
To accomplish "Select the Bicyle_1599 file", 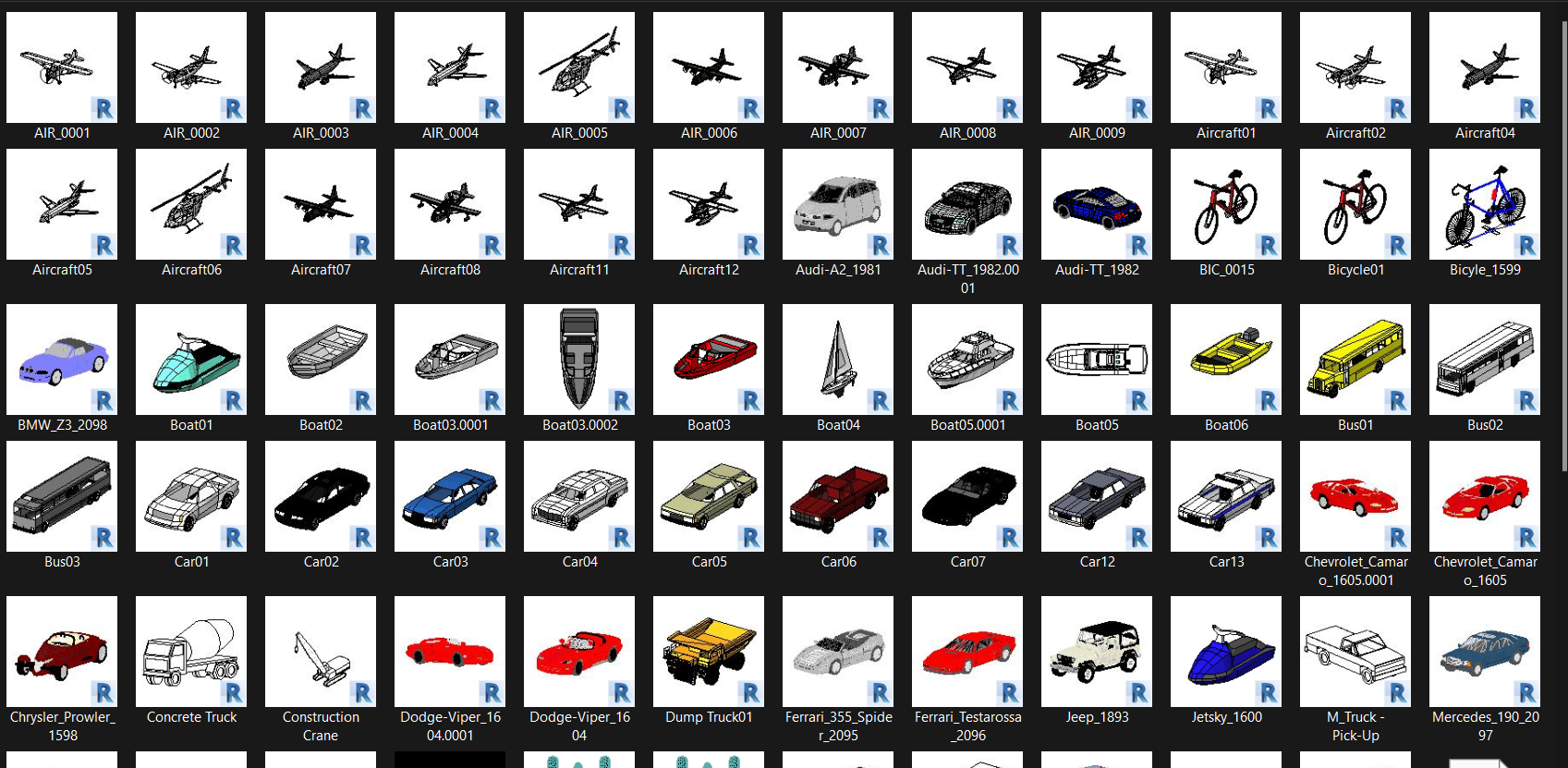I will coord(1485,204).
